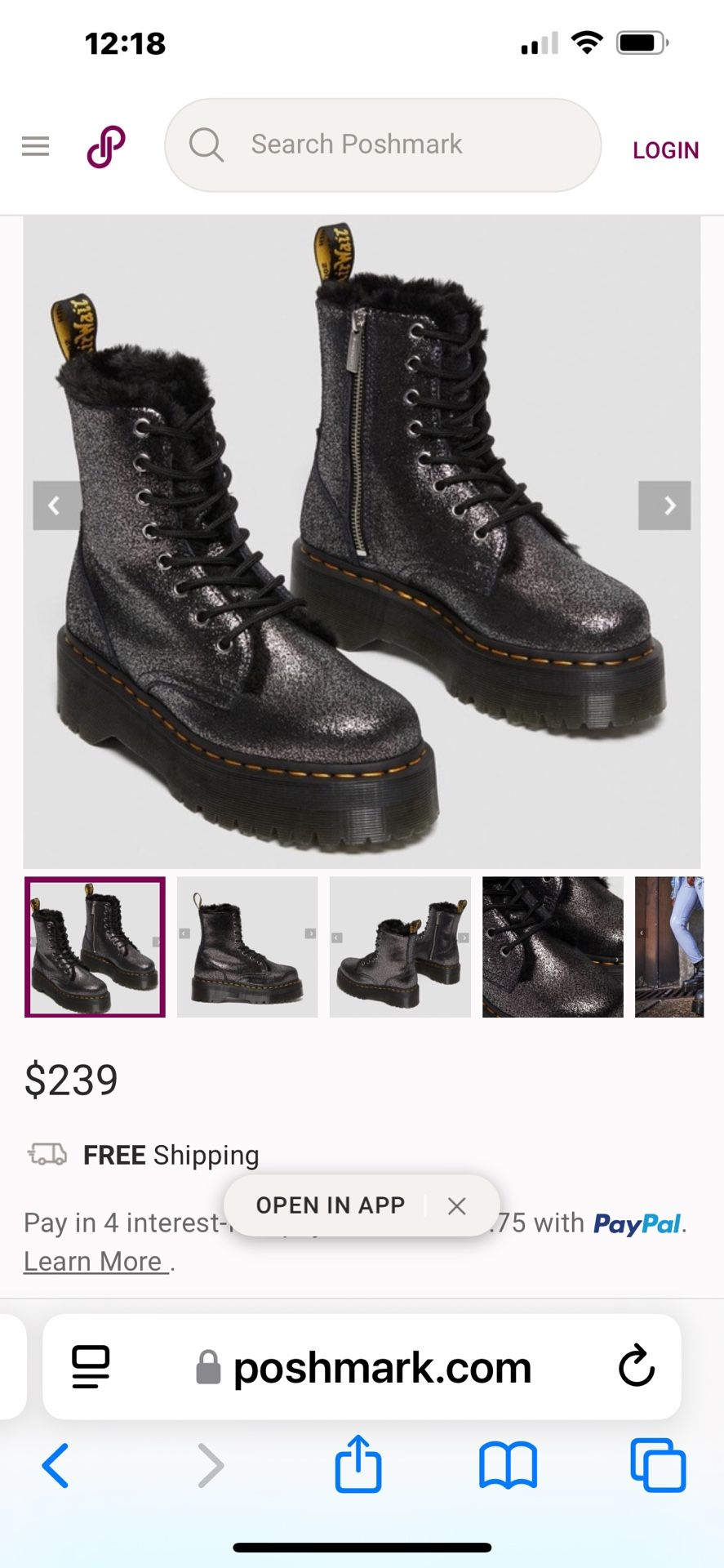Viewport: 724px width, 1568px height.
Task: Show the next product photo
Action: [664, 506]
